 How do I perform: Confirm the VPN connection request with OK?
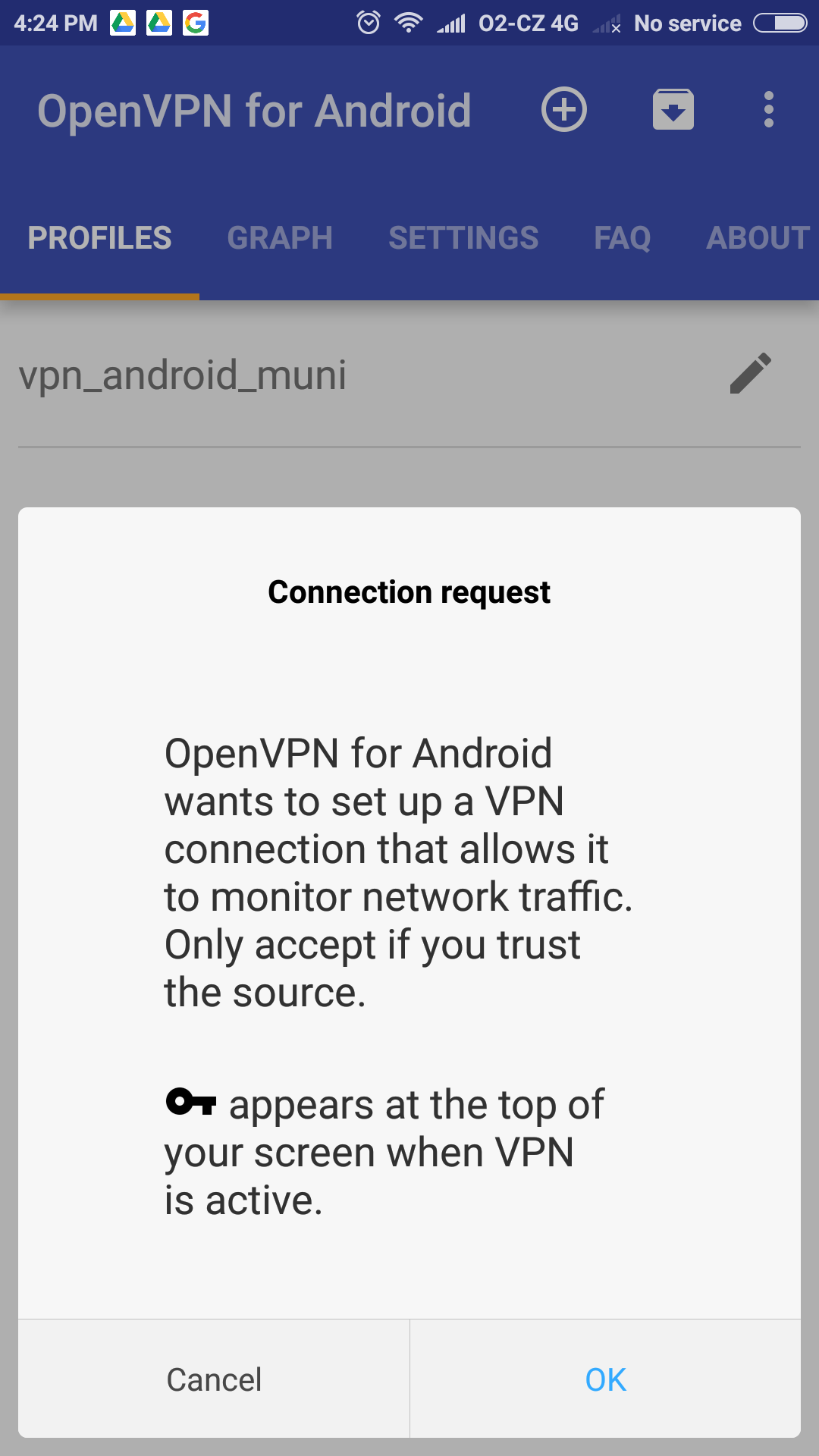tap(605, 1379)
